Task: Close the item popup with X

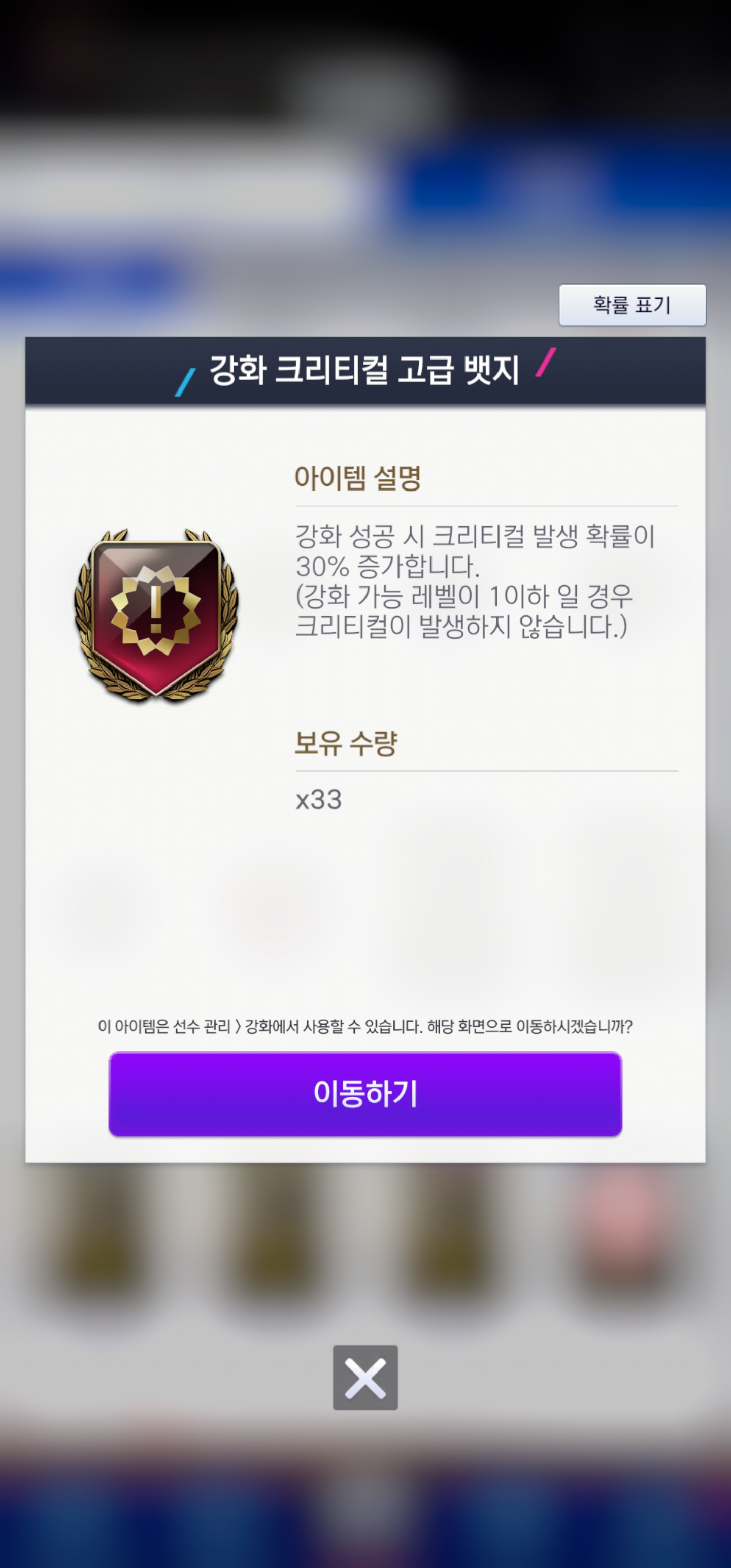Action: pos(365,1377)
